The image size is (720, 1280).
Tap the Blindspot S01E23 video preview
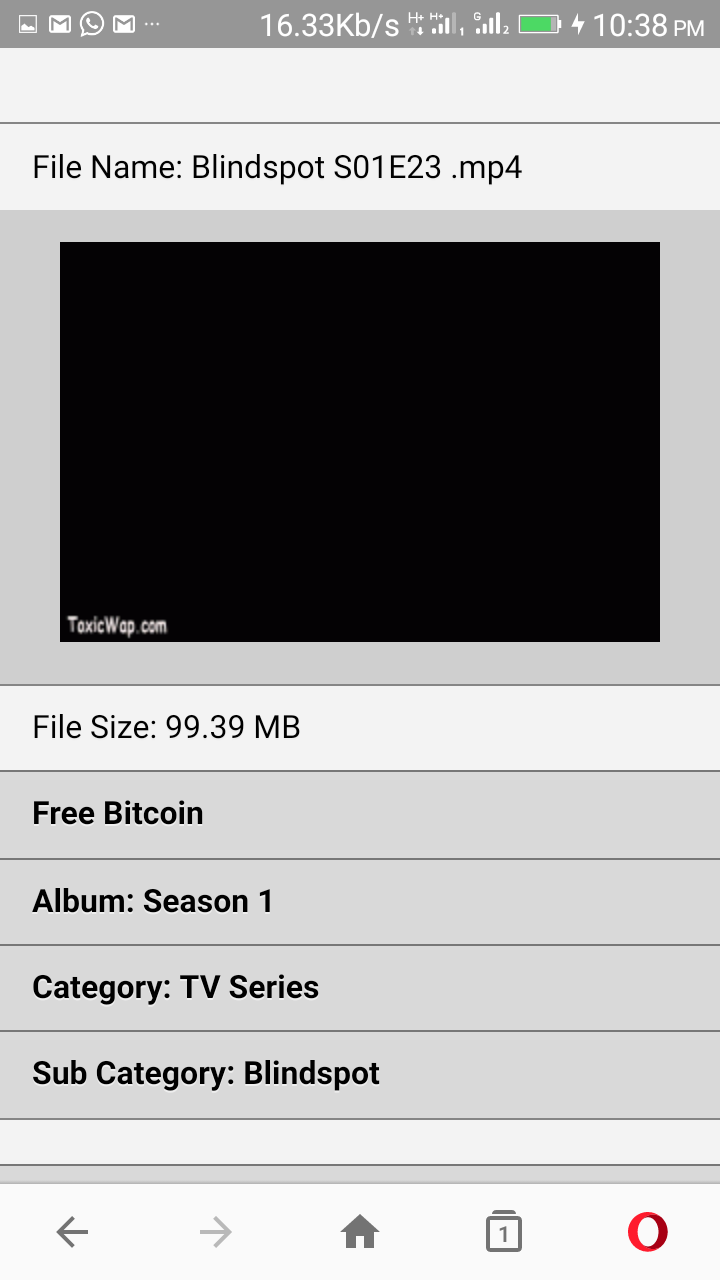[360, 442]
